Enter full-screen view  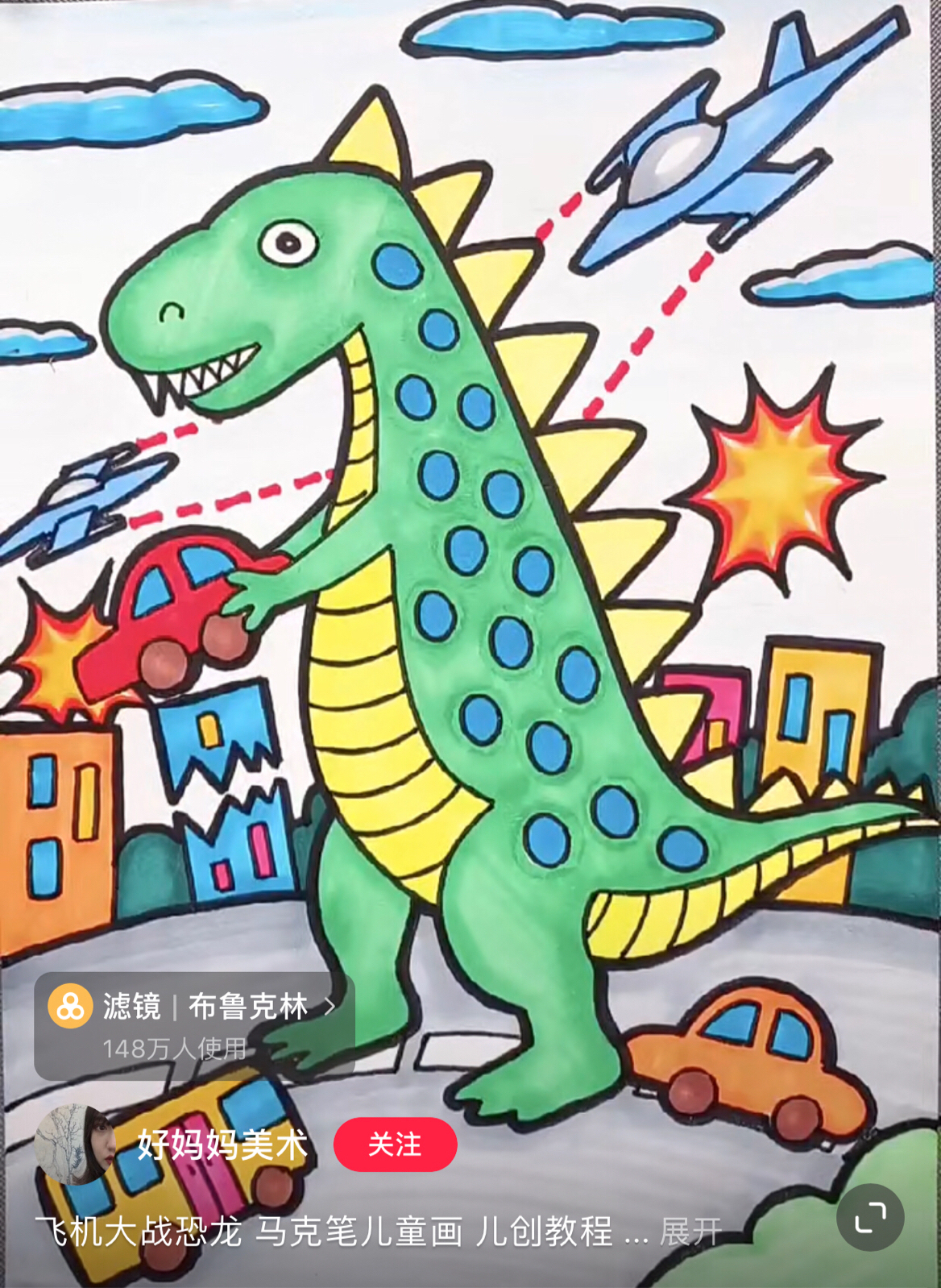pos(870,1218)
